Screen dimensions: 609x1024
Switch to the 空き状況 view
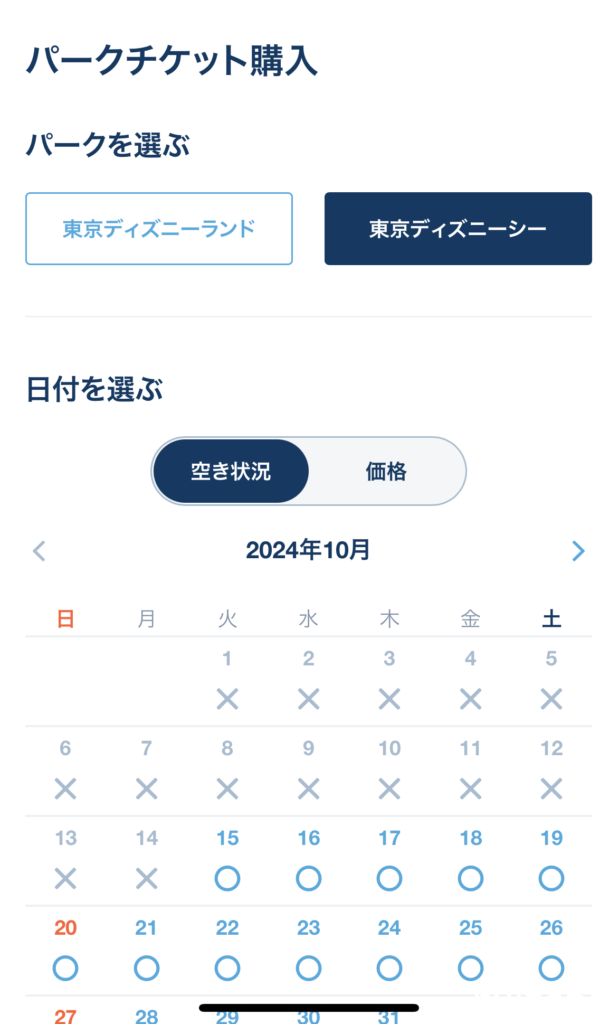pyautogui.click(x=231, y=471)
